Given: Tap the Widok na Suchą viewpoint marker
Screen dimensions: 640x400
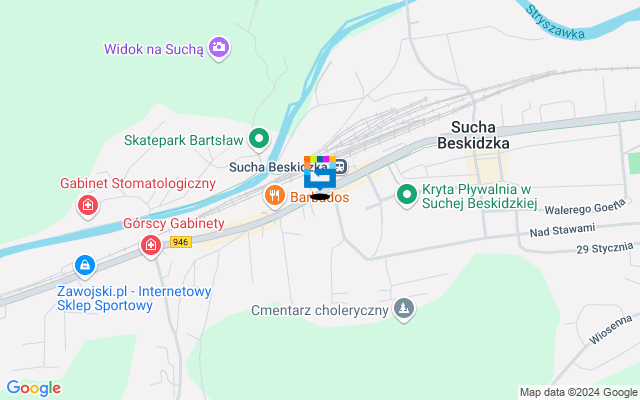Looking at the screenshot, I should coord(219,47).
